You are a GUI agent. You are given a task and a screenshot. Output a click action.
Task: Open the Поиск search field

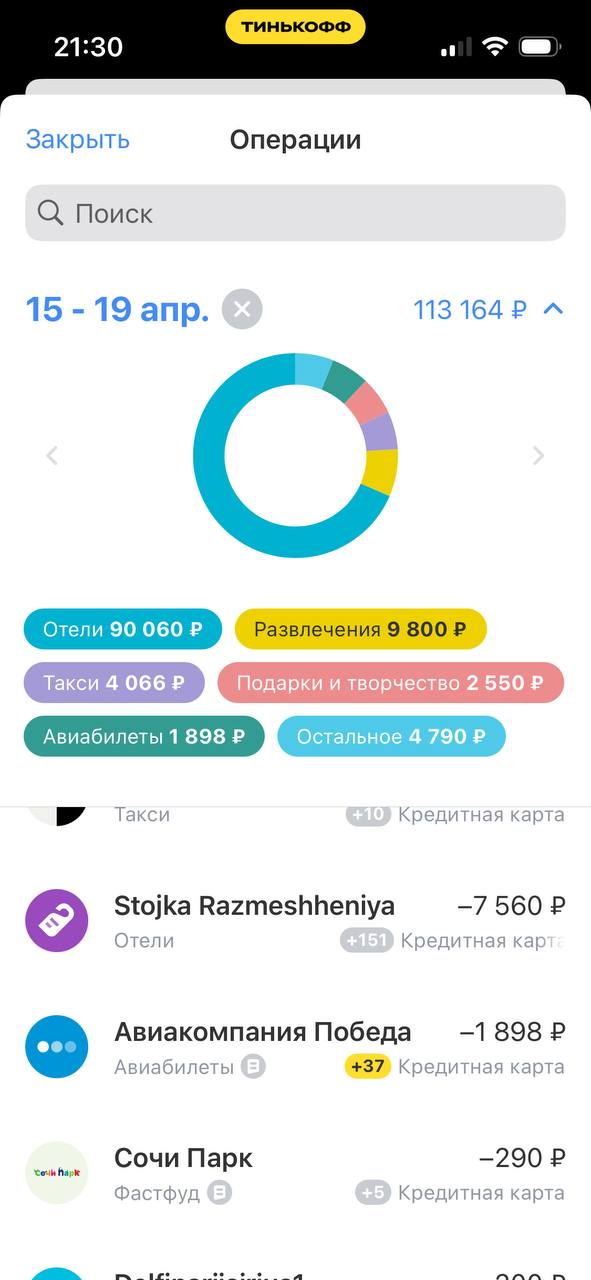pyautogui.click(x=295, y=213)
